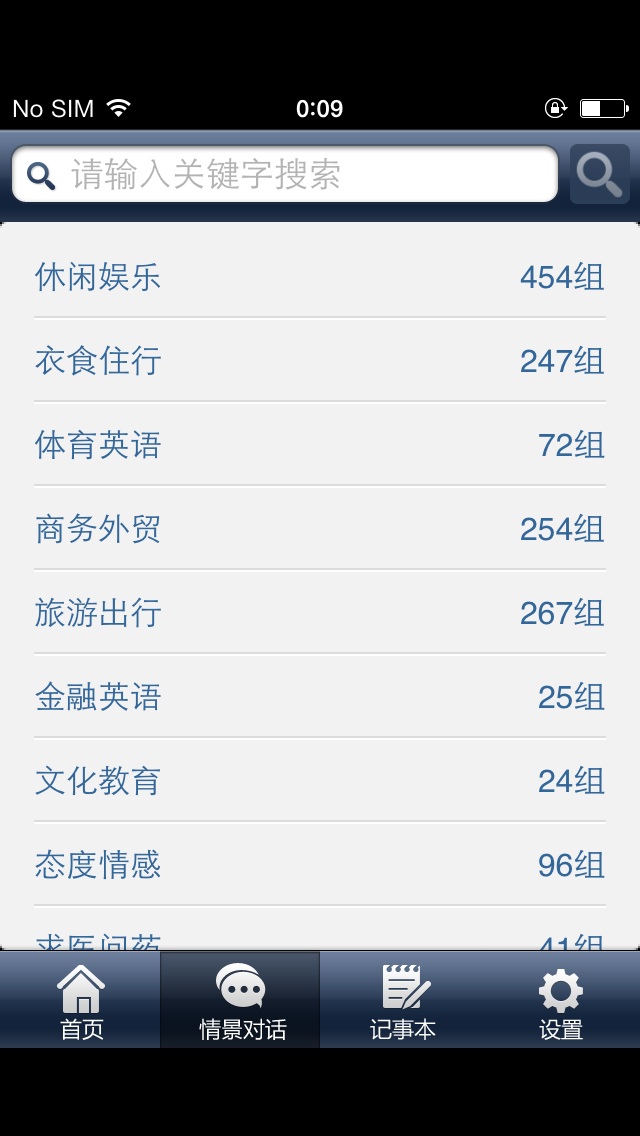View the 旅游出行 dialogues
Screen dimensions: 640x1136
(320, 613)
